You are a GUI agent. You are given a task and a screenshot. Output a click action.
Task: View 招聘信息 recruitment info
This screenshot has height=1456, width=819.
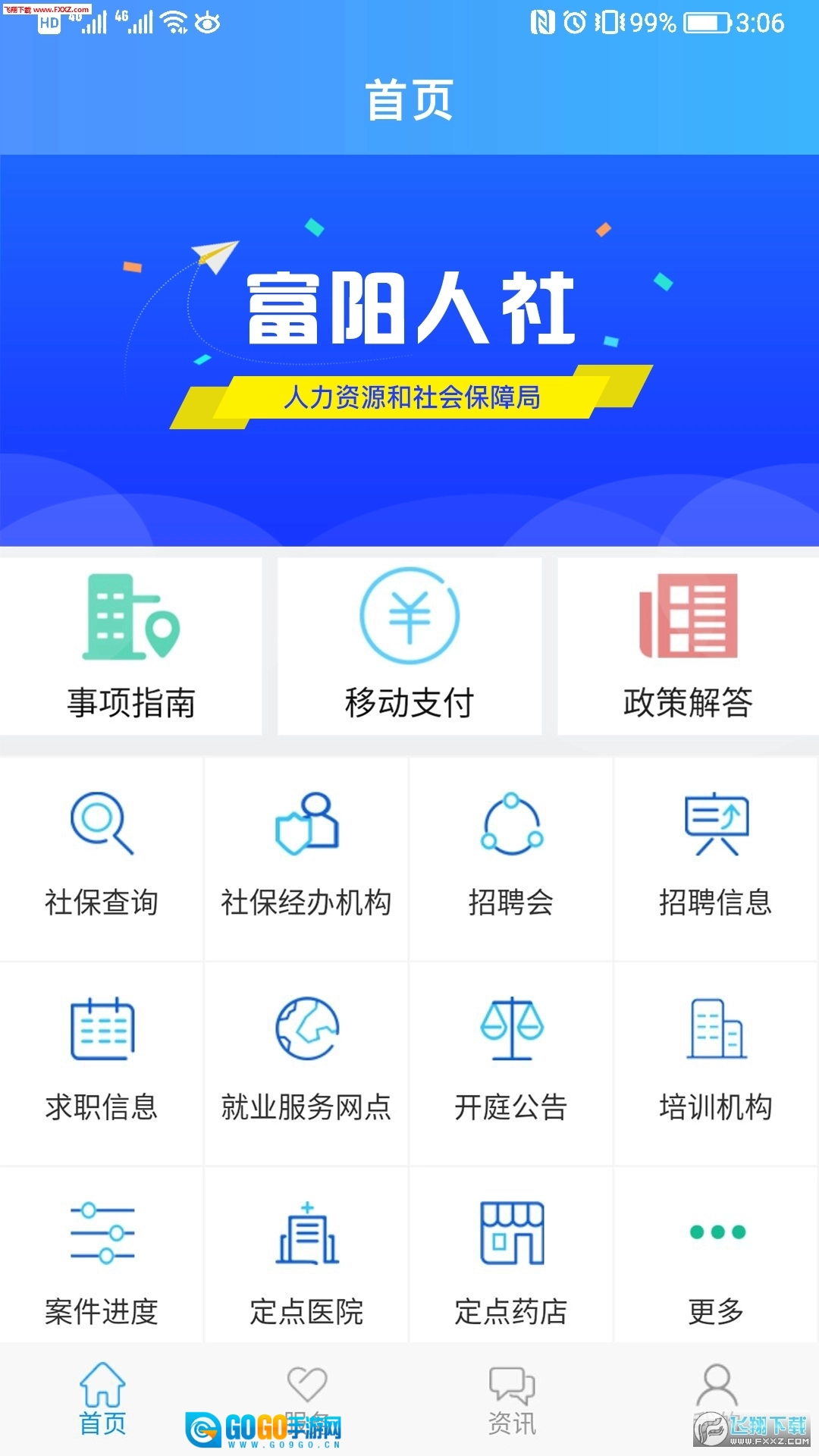tap(716, 857)
